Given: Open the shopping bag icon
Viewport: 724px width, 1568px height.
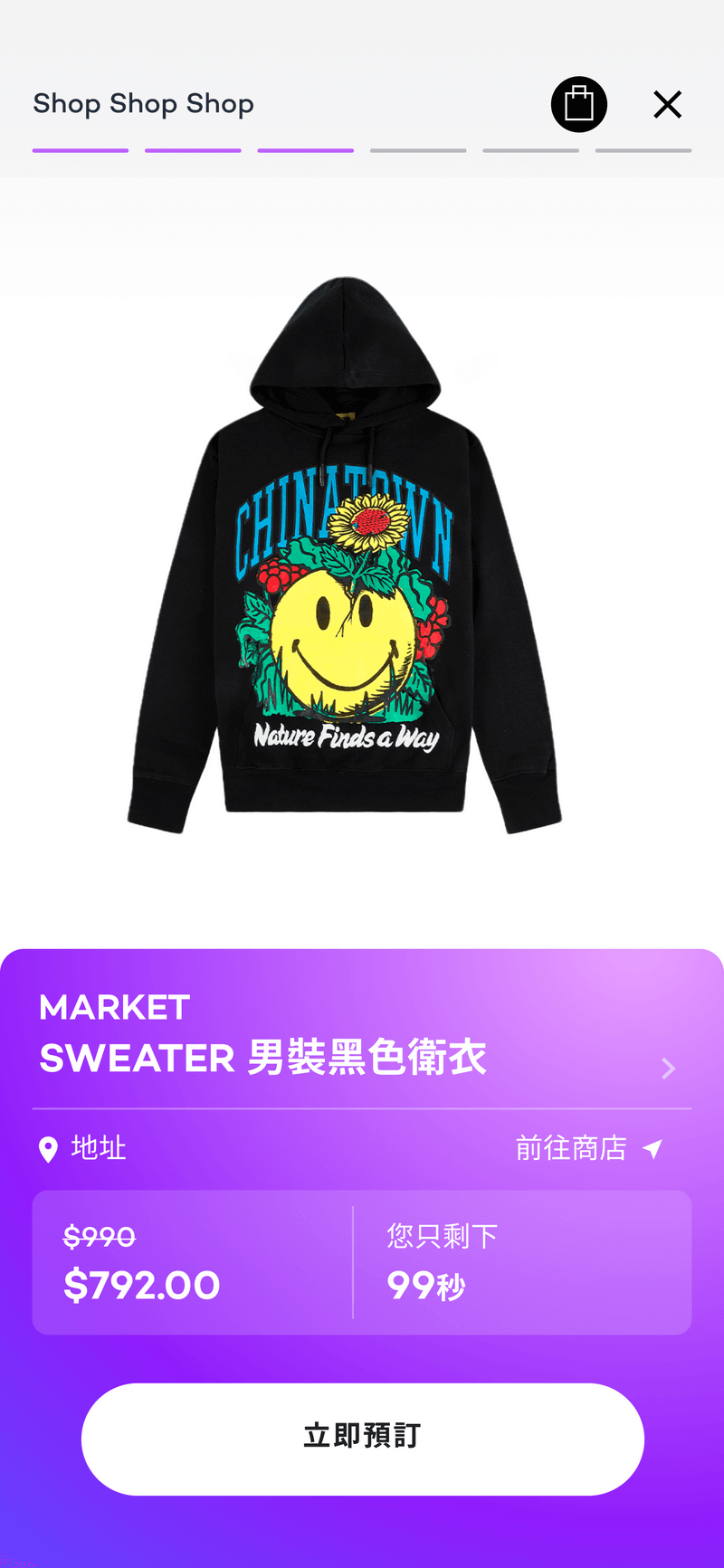Looking at the screenshot, I should [578, 104].
